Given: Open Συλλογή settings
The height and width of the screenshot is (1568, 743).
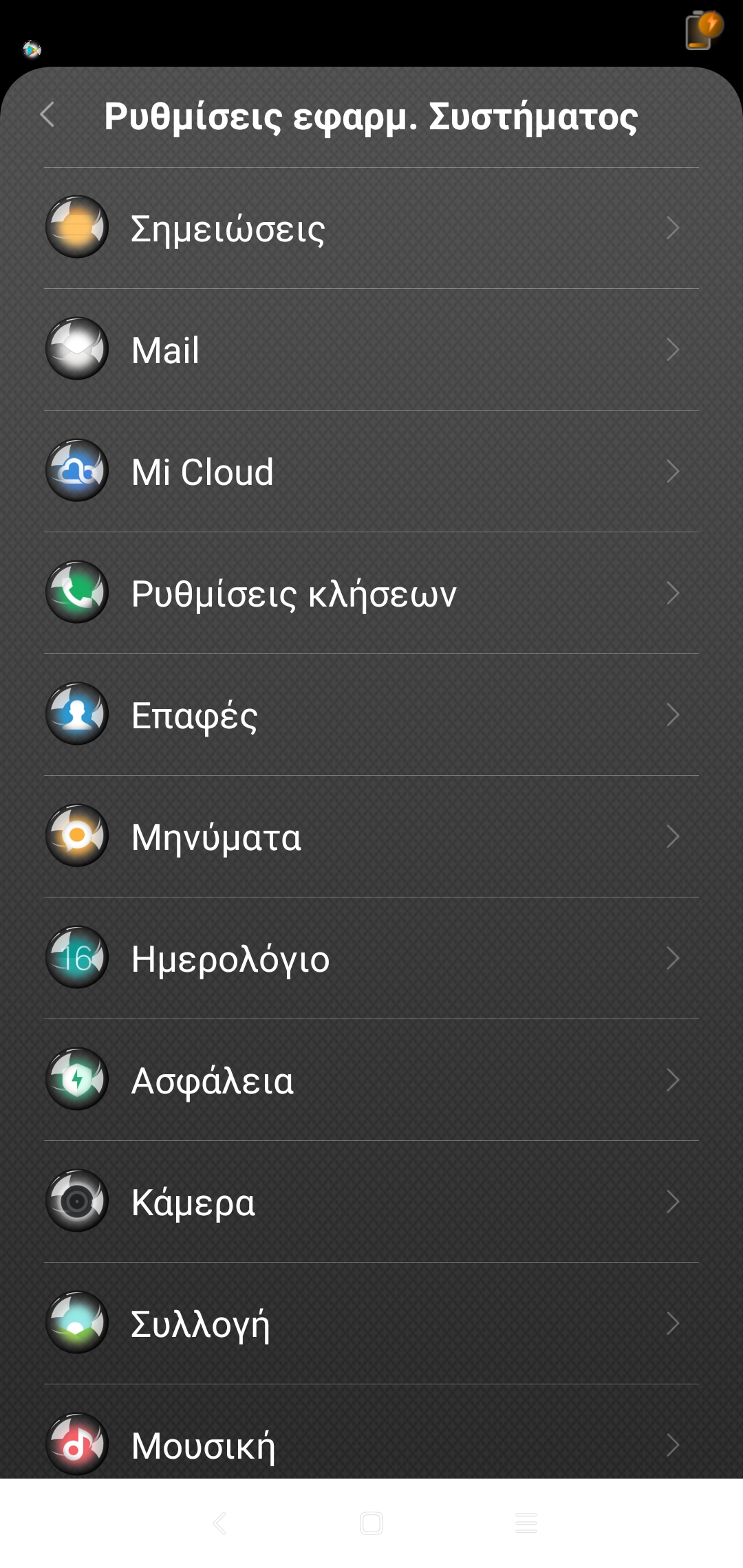Looking at the screenshot, I should tap(371, 1324).
